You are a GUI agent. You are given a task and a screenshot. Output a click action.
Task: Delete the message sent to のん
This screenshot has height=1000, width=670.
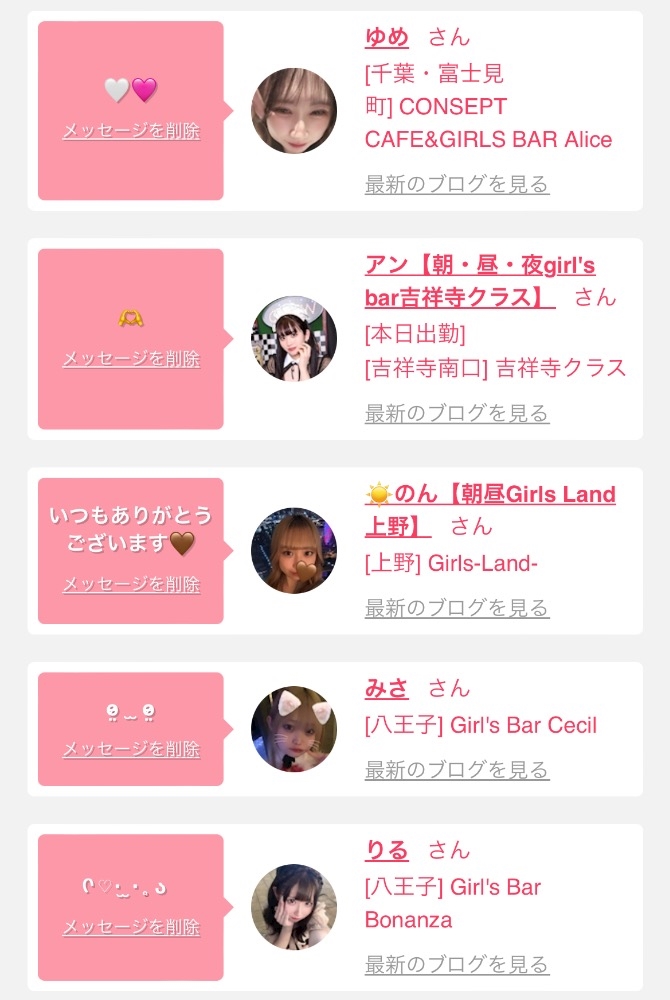[131, 584]
